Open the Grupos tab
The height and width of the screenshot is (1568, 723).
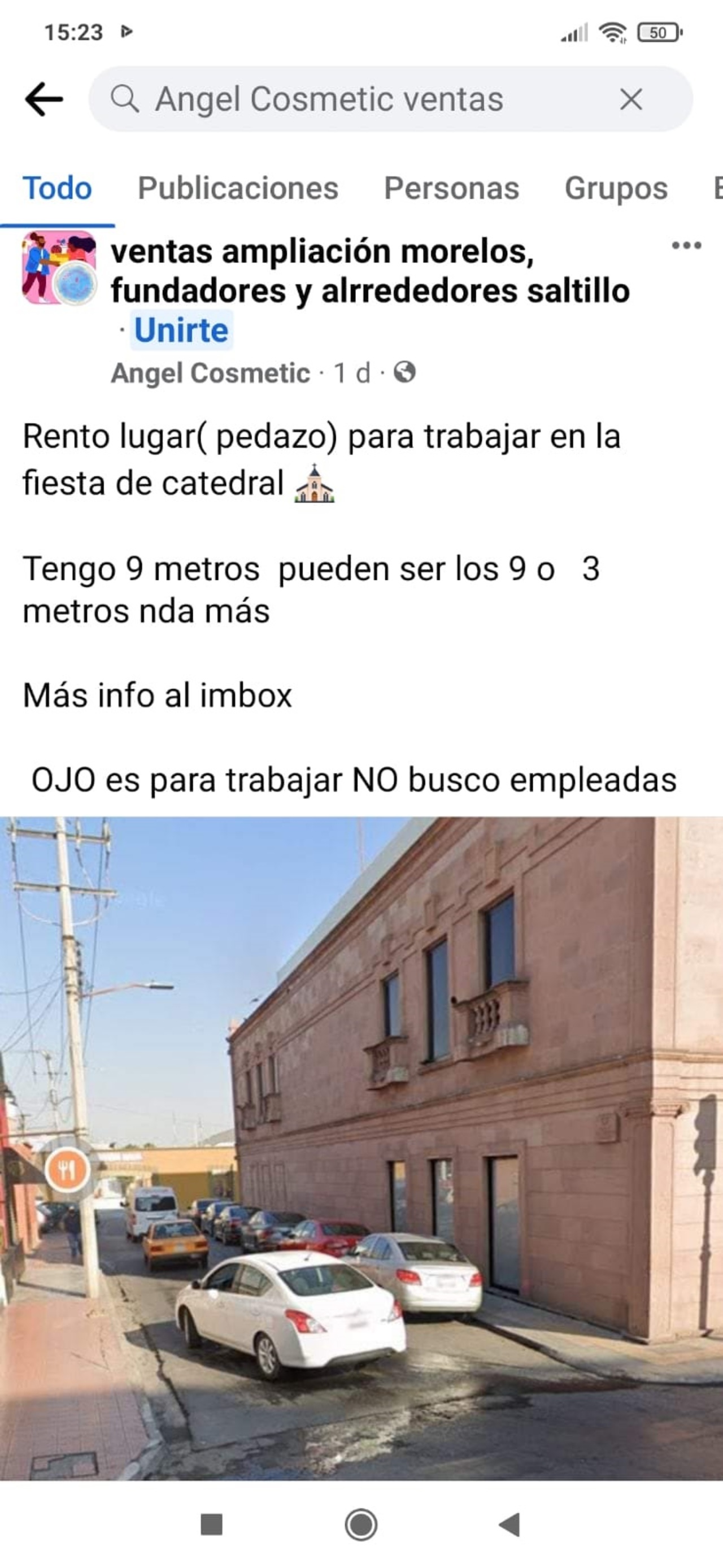pyautogui.click(x=616, y=188)
